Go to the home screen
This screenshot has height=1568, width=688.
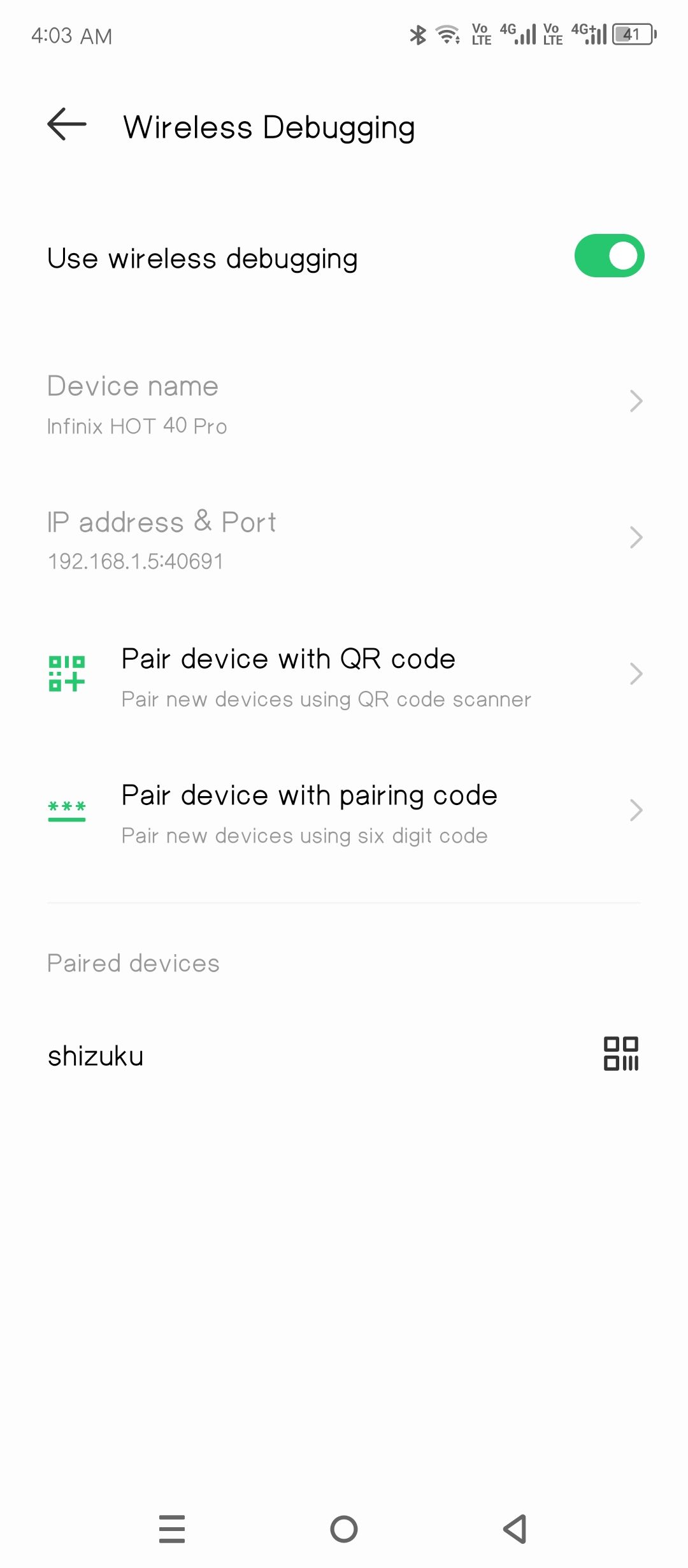(344, 1528)
